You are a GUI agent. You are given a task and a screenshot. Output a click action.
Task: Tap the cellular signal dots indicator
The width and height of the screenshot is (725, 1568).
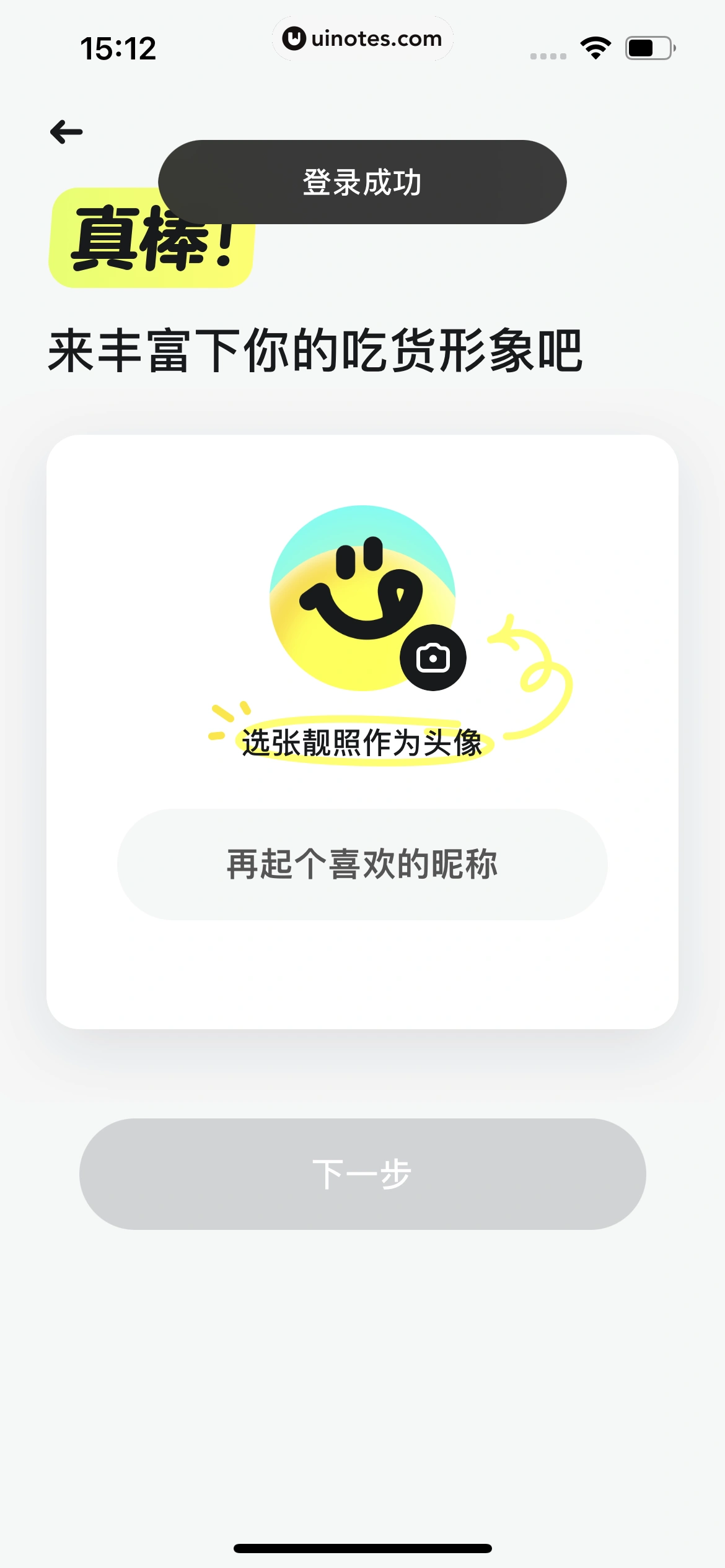coord(548,56)
